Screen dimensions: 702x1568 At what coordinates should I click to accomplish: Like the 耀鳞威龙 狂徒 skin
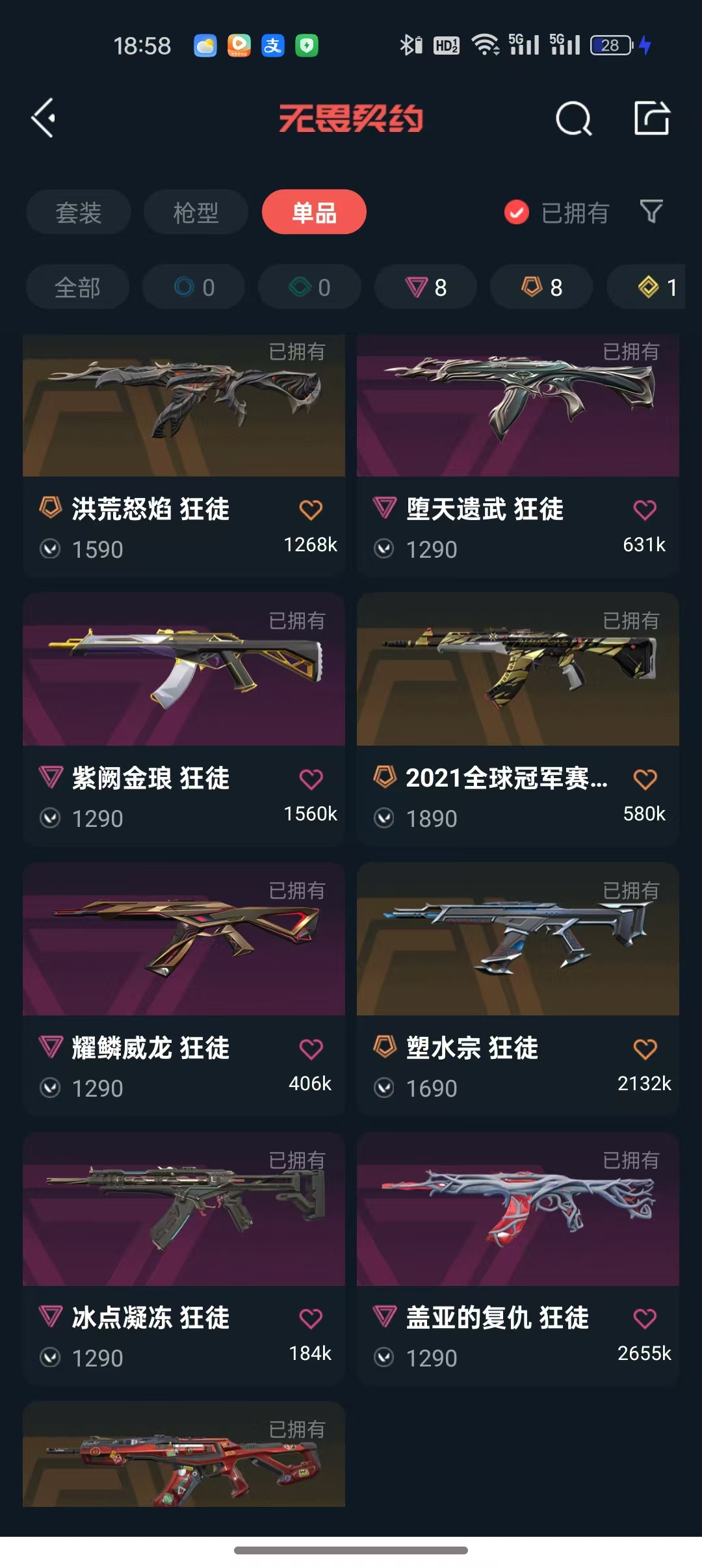click(x=311, y=1049)
